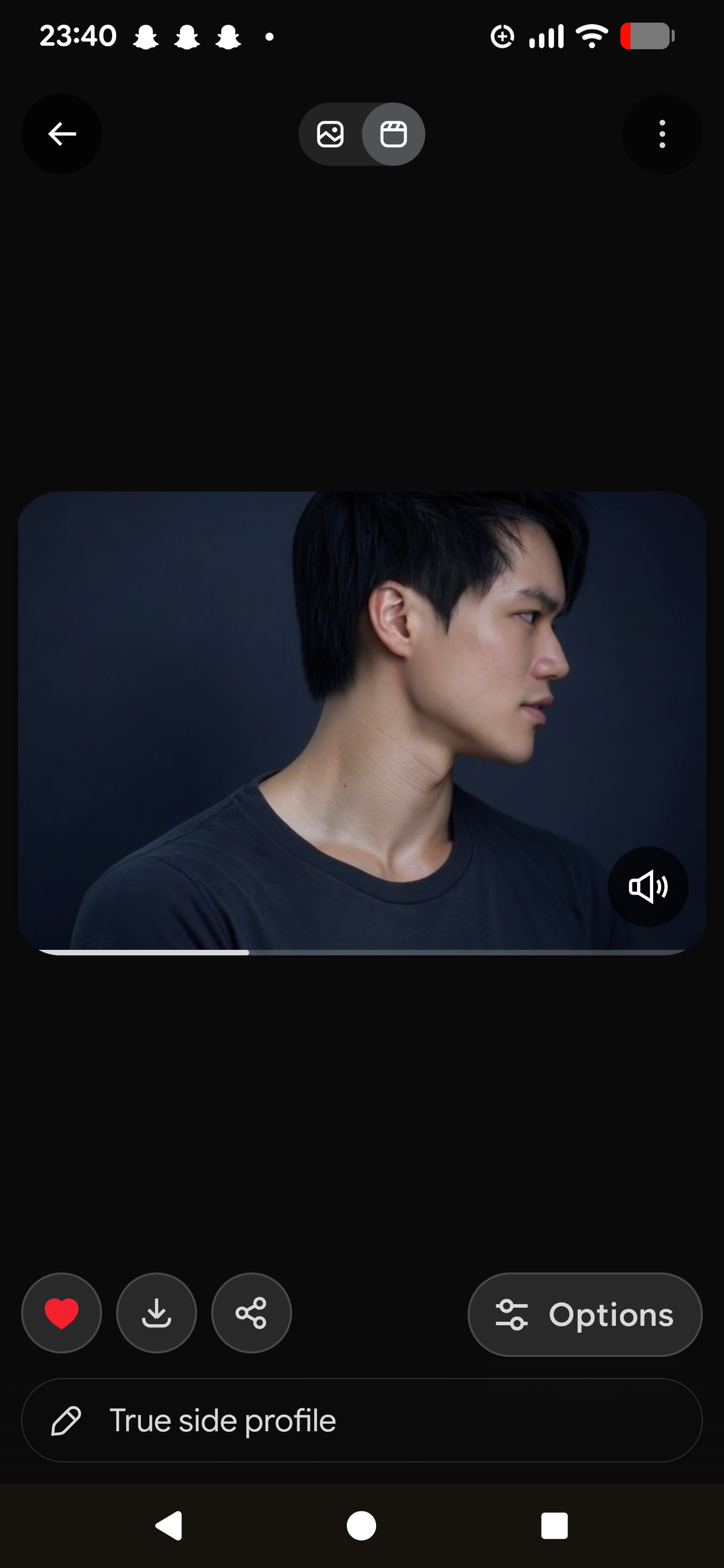Go back using the top arrow
Screen dimensions: 724x1568
tap(61, 134)
